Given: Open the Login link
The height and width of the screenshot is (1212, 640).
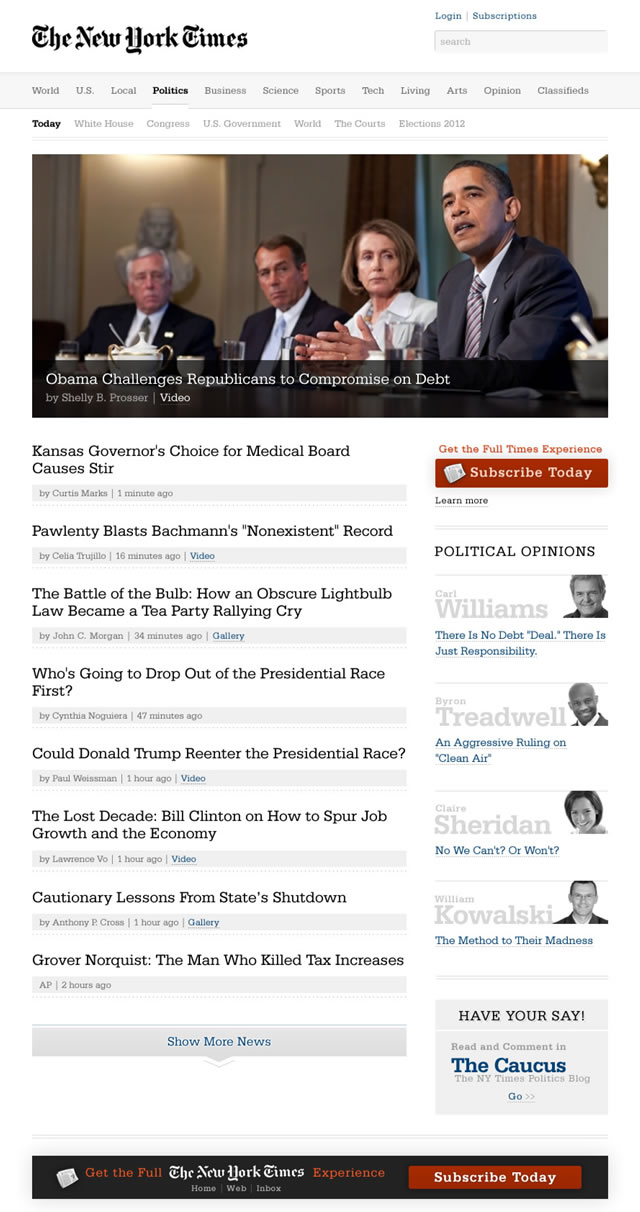Looking at the screenshot, I should 448,16.
